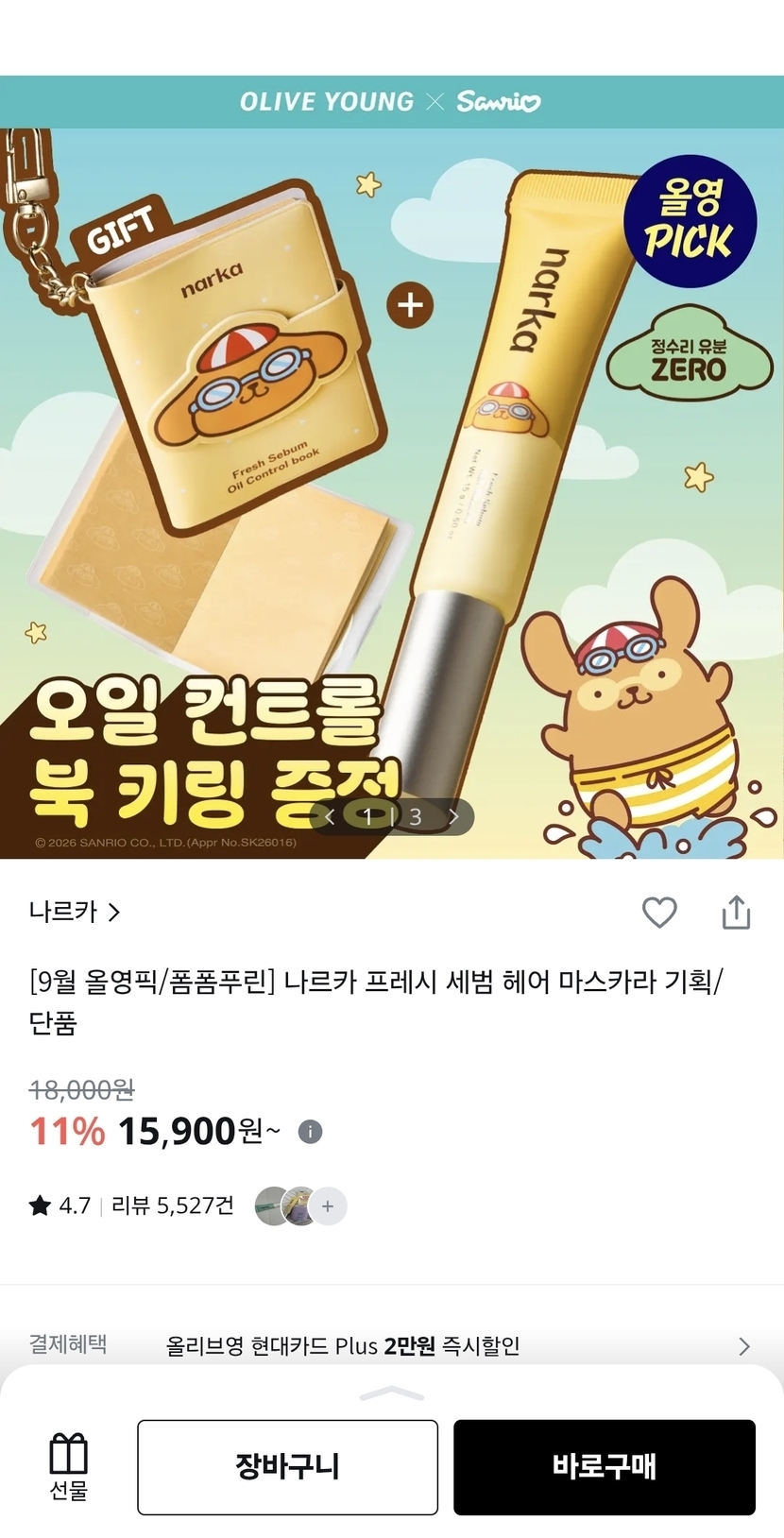Open the 4.7 rating and 리뷰 5,527건
784x1538 pixels.
pyautogui.click(x=131, y=1205)
